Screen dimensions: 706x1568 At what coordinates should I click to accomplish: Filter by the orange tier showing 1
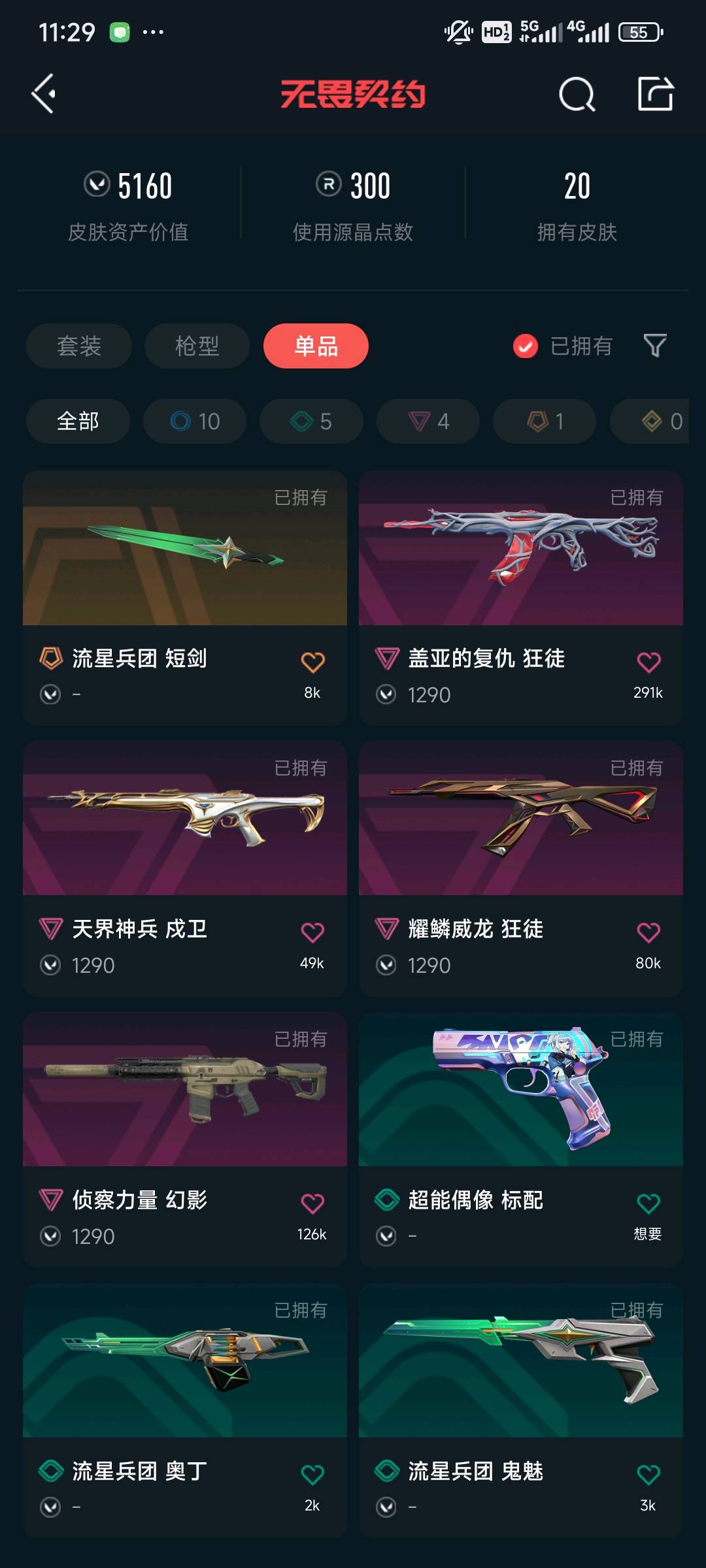tap(545, 421)
